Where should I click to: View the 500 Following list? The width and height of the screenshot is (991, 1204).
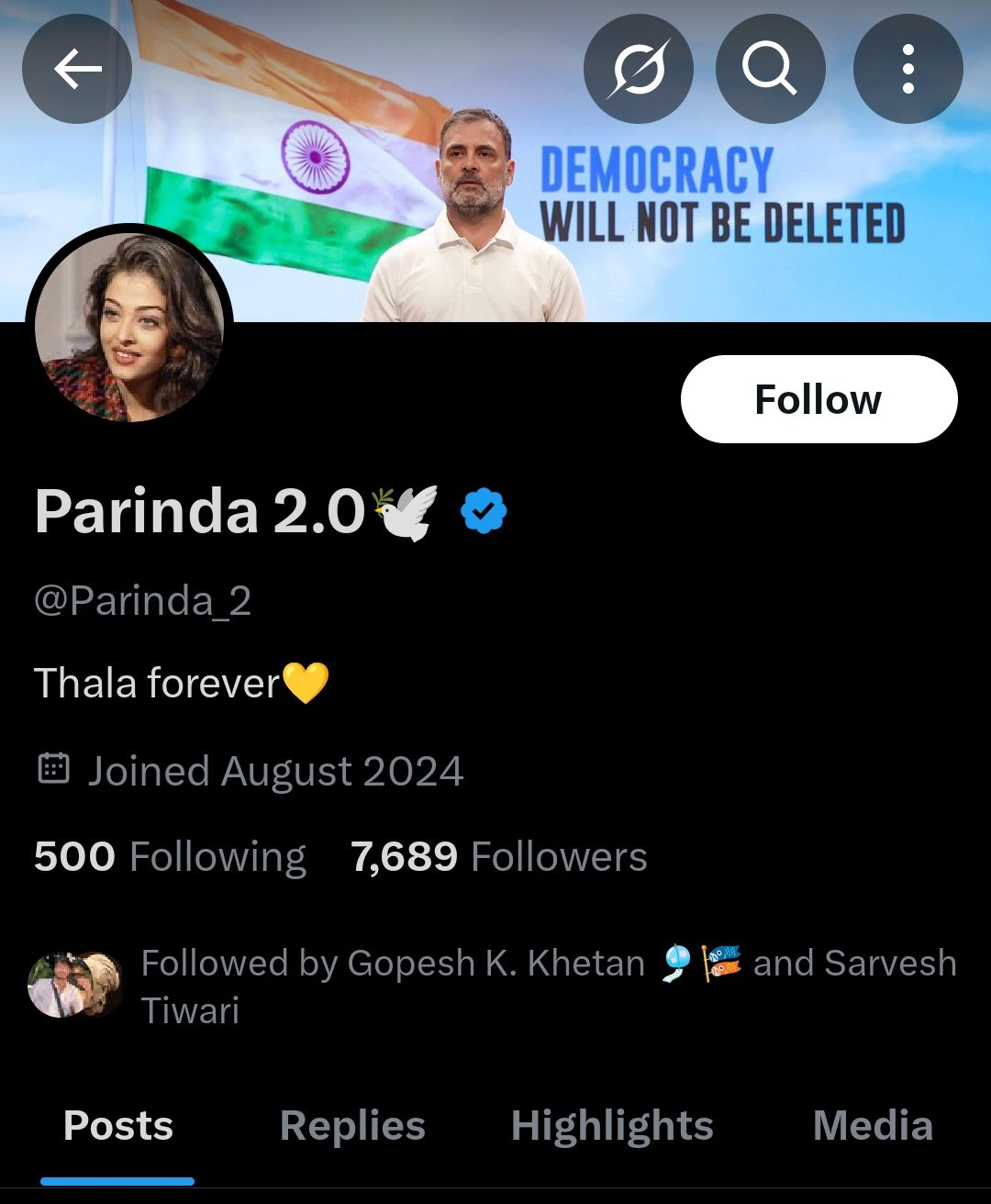tap(170, 857)
